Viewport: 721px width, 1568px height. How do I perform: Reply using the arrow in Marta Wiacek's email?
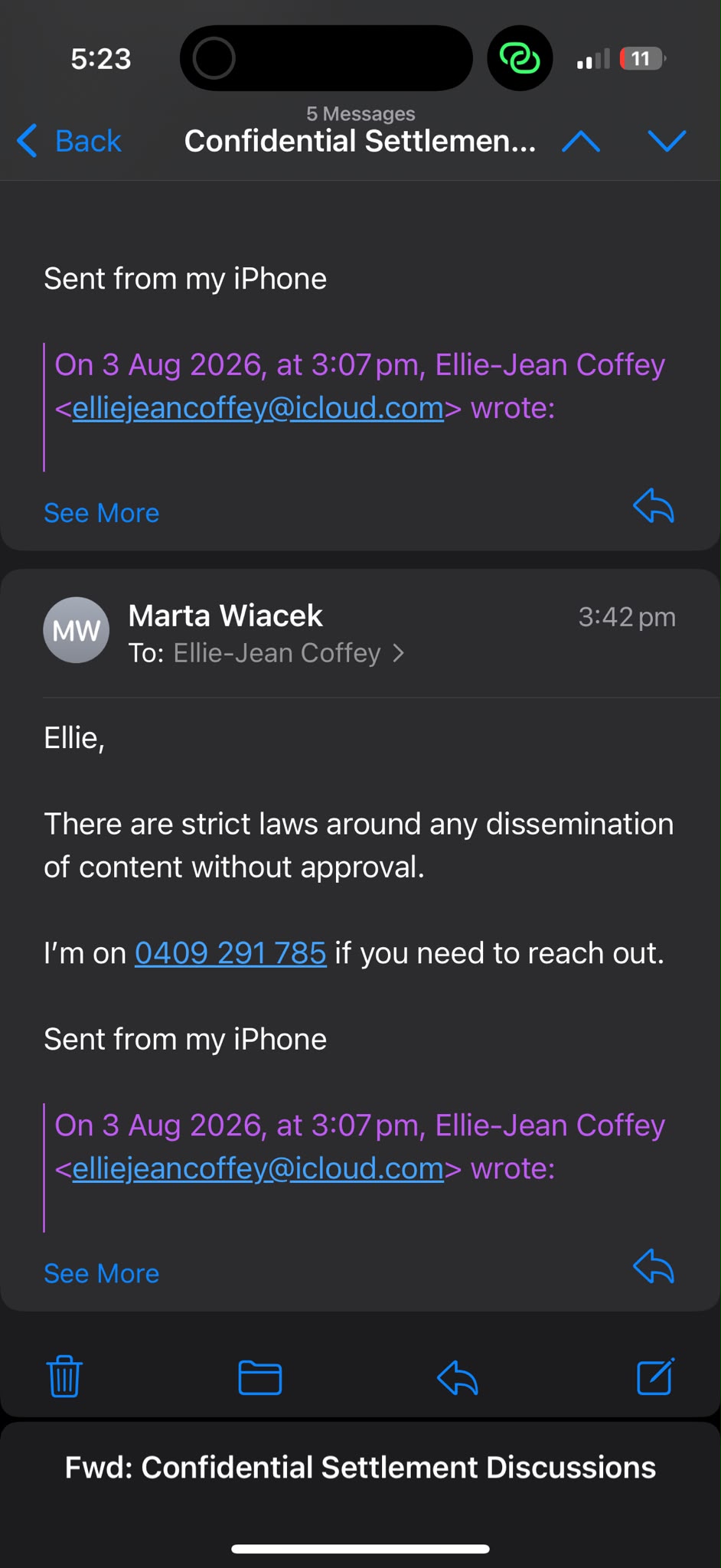pyautogui.click(x=654, y=1266)
